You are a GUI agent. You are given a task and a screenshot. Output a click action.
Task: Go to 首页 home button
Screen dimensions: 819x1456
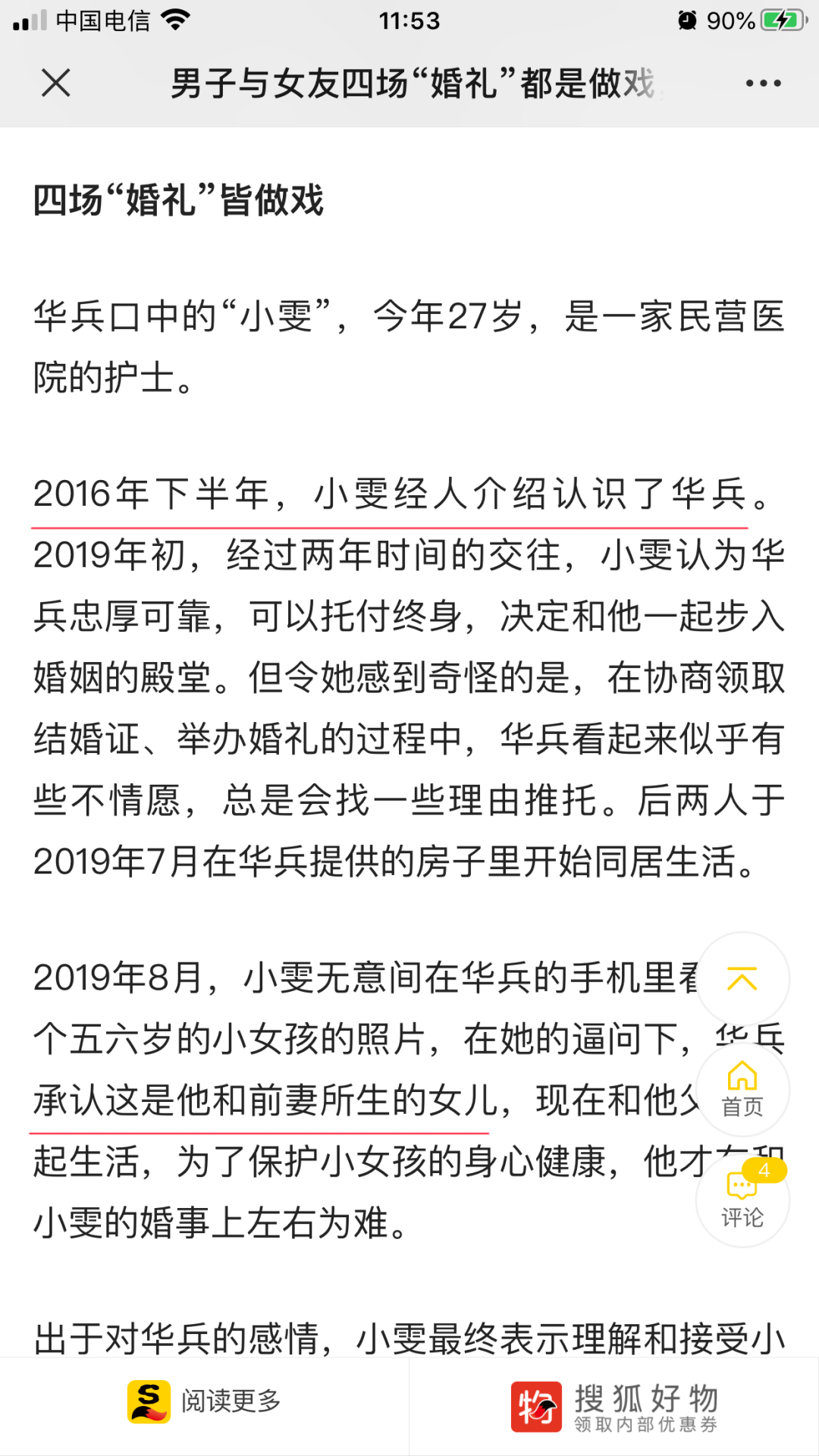(x=742, y=1090)
